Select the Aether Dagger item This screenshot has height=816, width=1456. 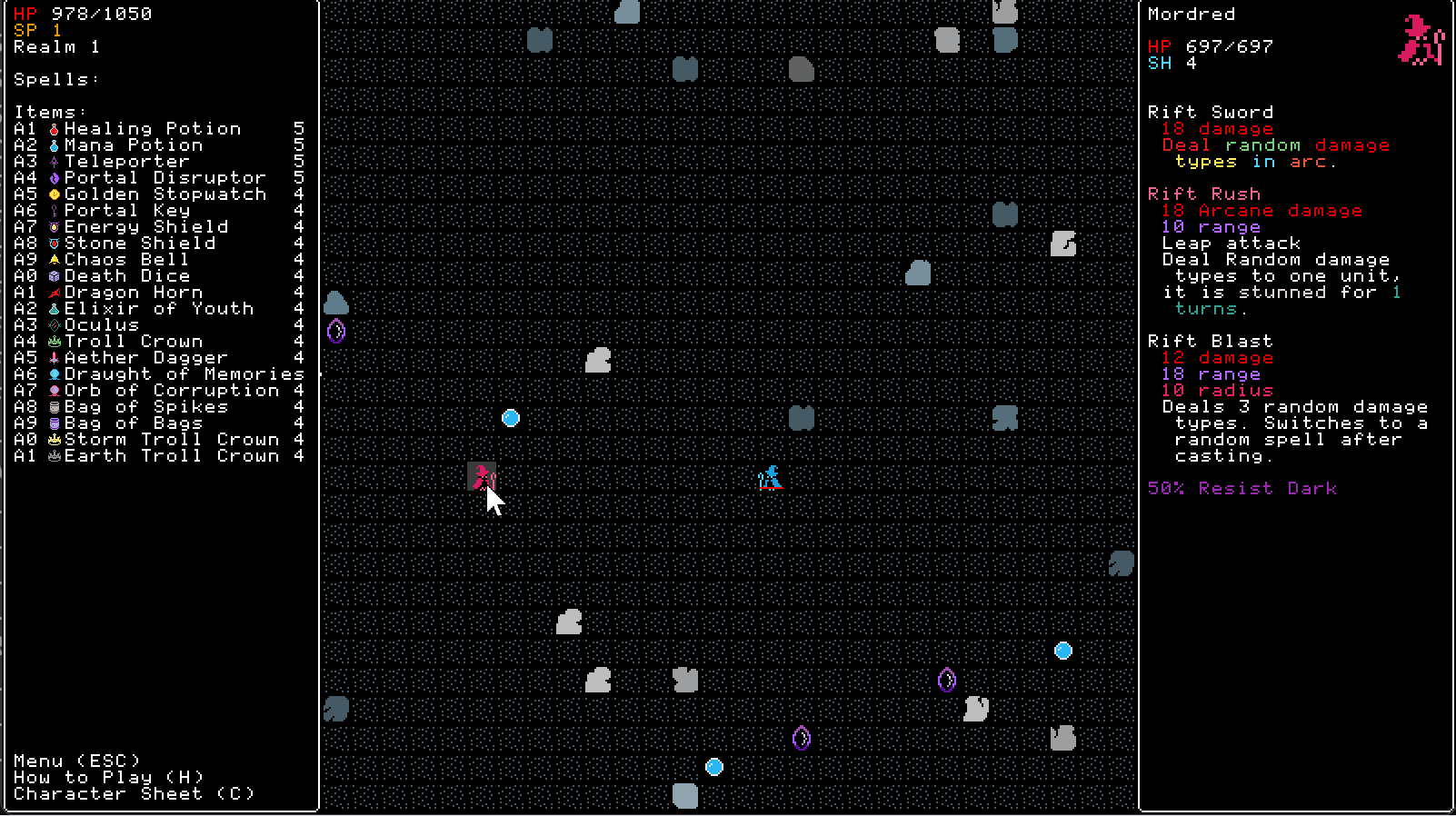point(145,358)
